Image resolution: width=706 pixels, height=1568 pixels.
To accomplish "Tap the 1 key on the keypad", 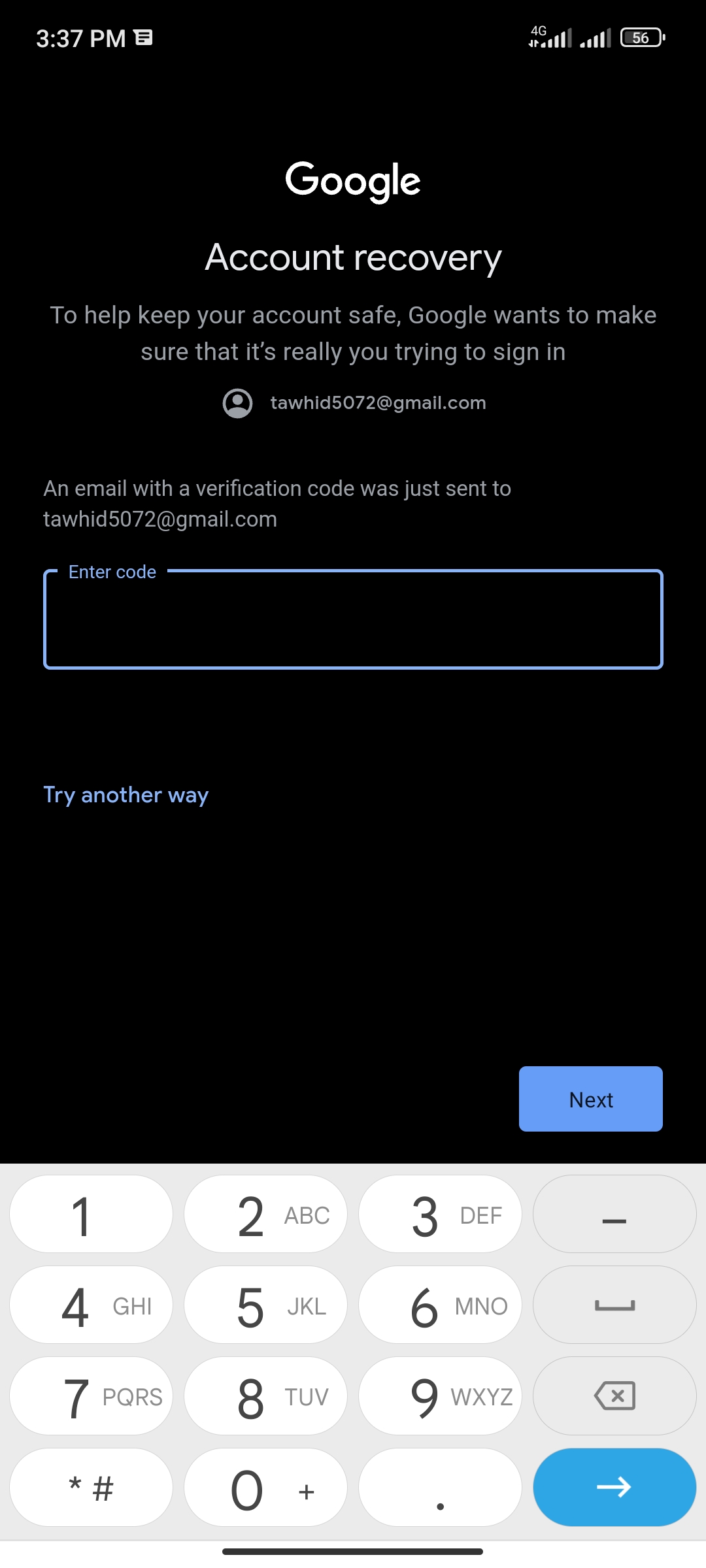I will coord(91,1214).
